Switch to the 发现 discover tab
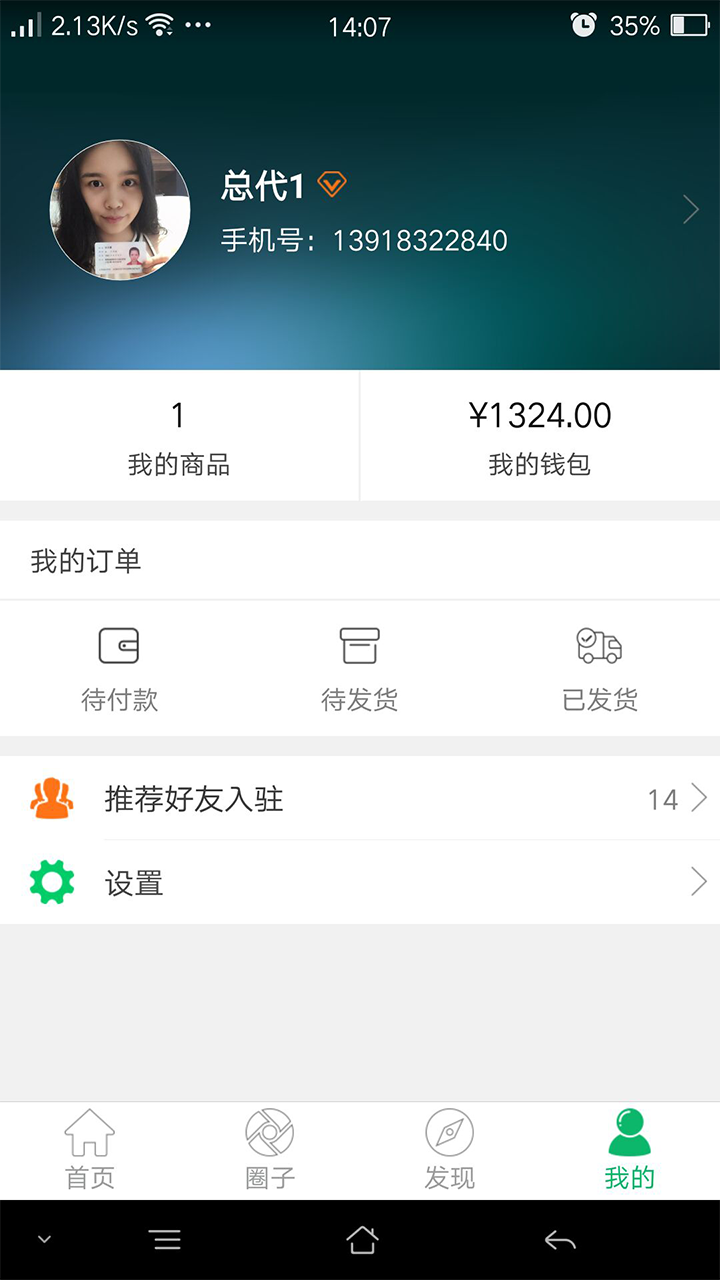 tap(449, 1150)
